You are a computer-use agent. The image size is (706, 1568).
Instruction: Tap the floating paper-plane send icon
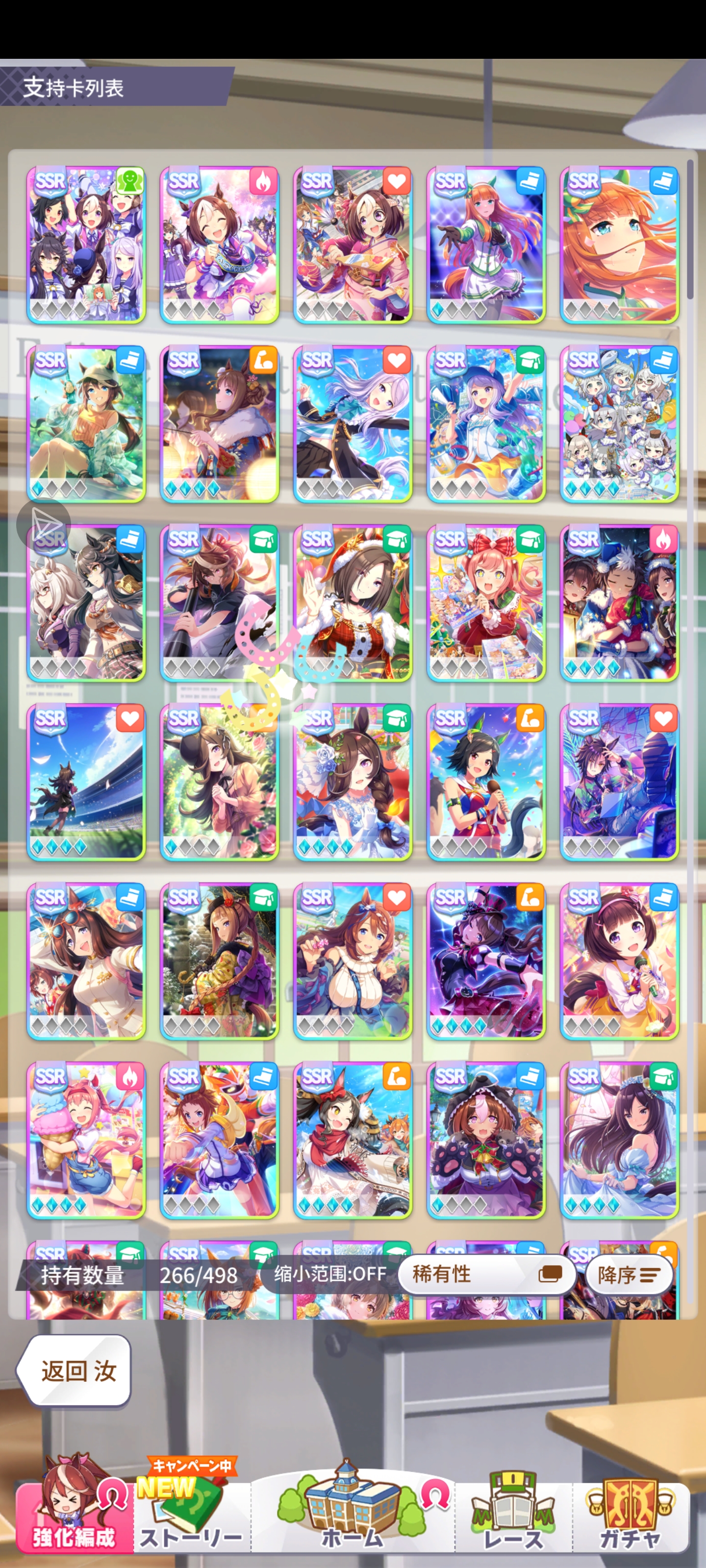pyautogui.click(x=44, y=525)
